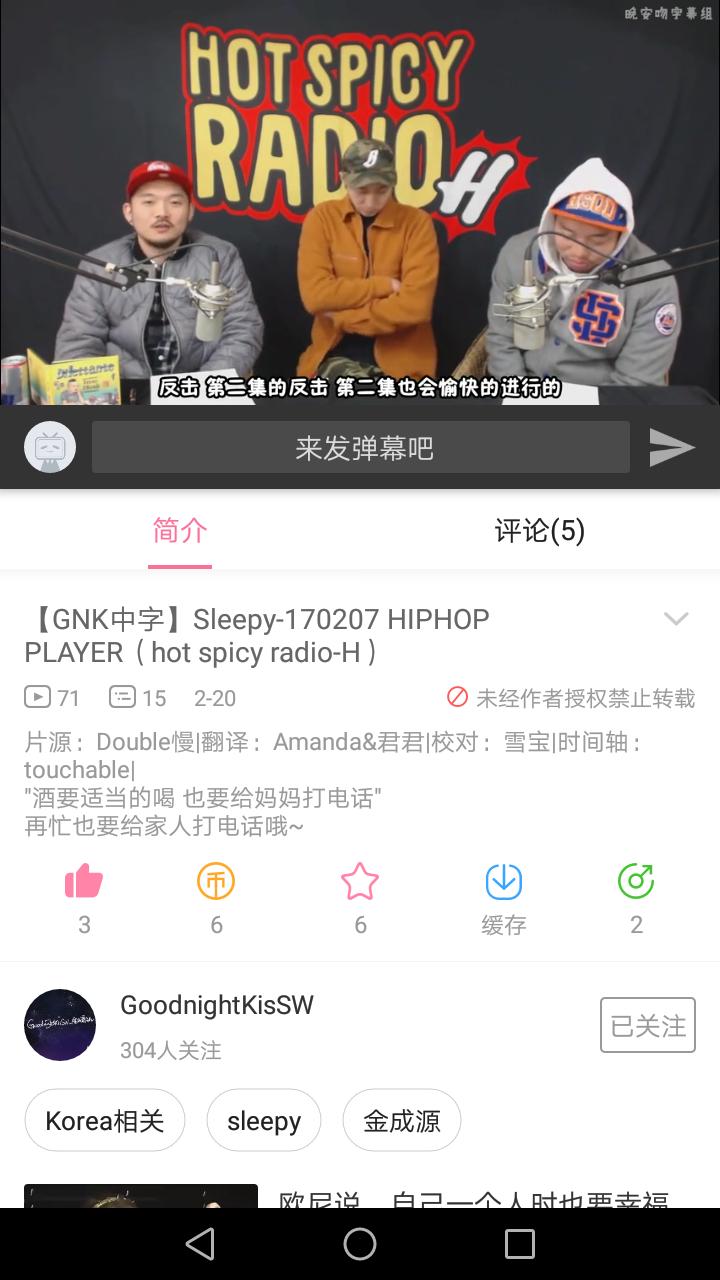
Task: Tap the Bilibili TV avatar icon
Action: click(50, 447)
